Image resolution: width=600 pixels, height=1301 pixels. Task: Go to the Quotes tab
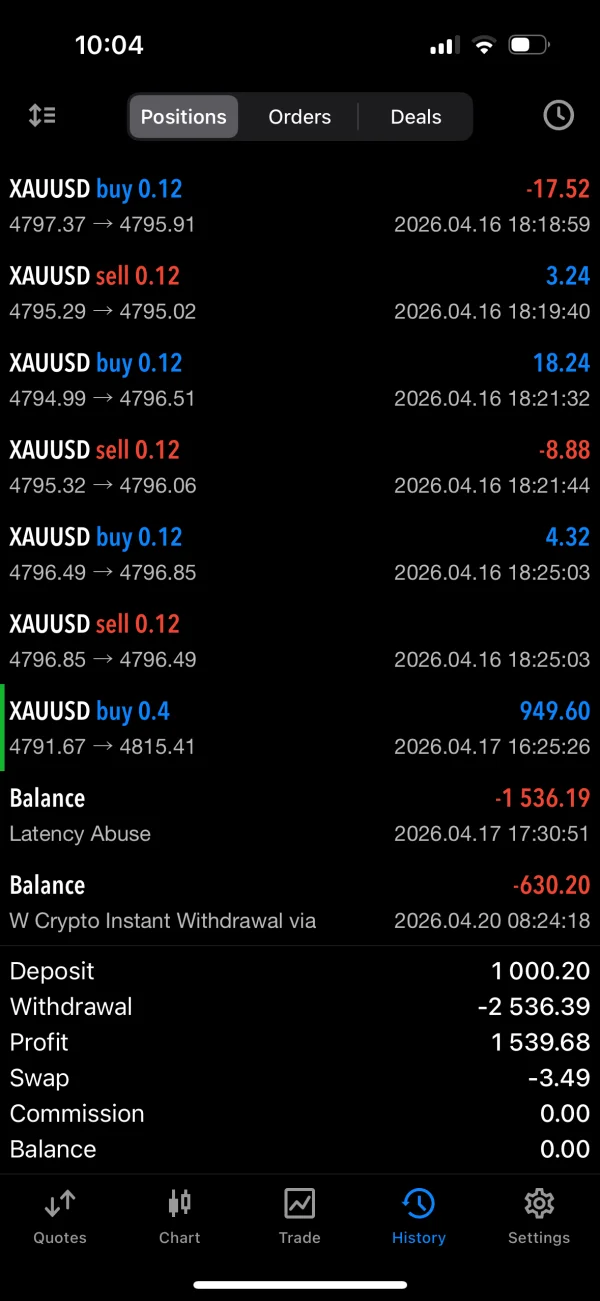tap(60, 1216)
